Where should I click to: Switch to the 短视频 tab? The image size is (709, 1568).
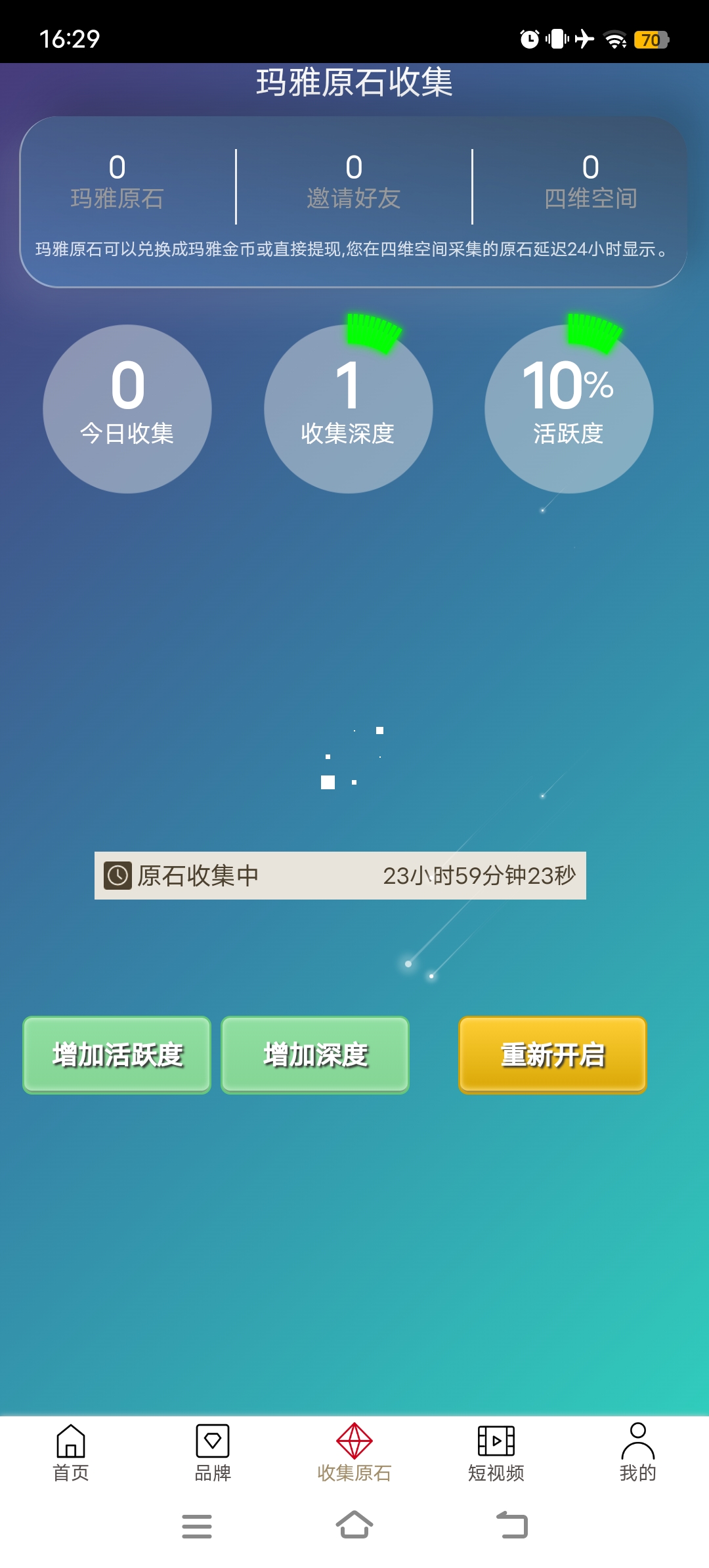pyautogui.click(x=496, y=1453)
